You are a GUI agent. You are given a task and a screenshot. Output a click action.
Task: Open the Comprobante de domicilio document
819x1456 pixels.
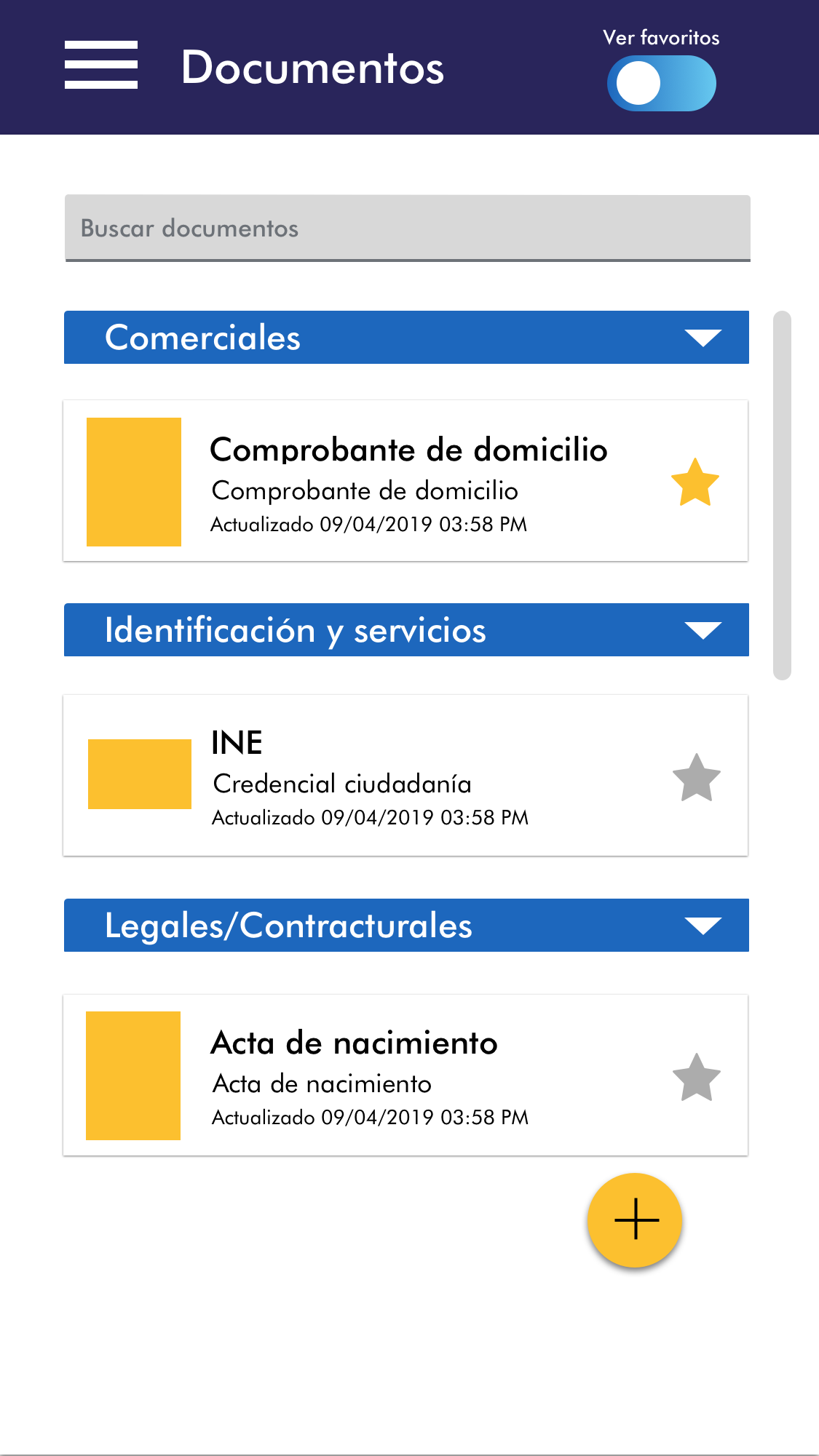(408, 480)
